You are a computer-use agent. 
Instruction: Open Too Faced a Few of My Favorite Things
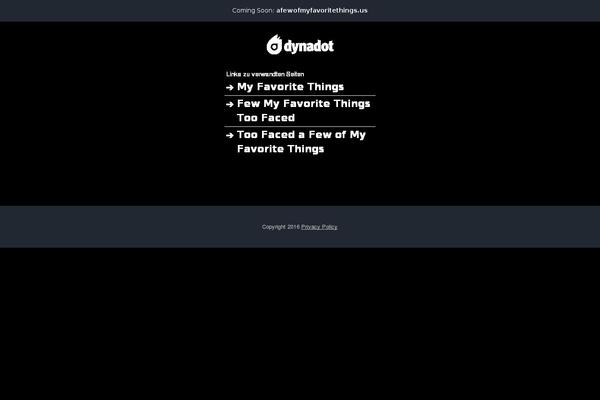pos(301,141)
